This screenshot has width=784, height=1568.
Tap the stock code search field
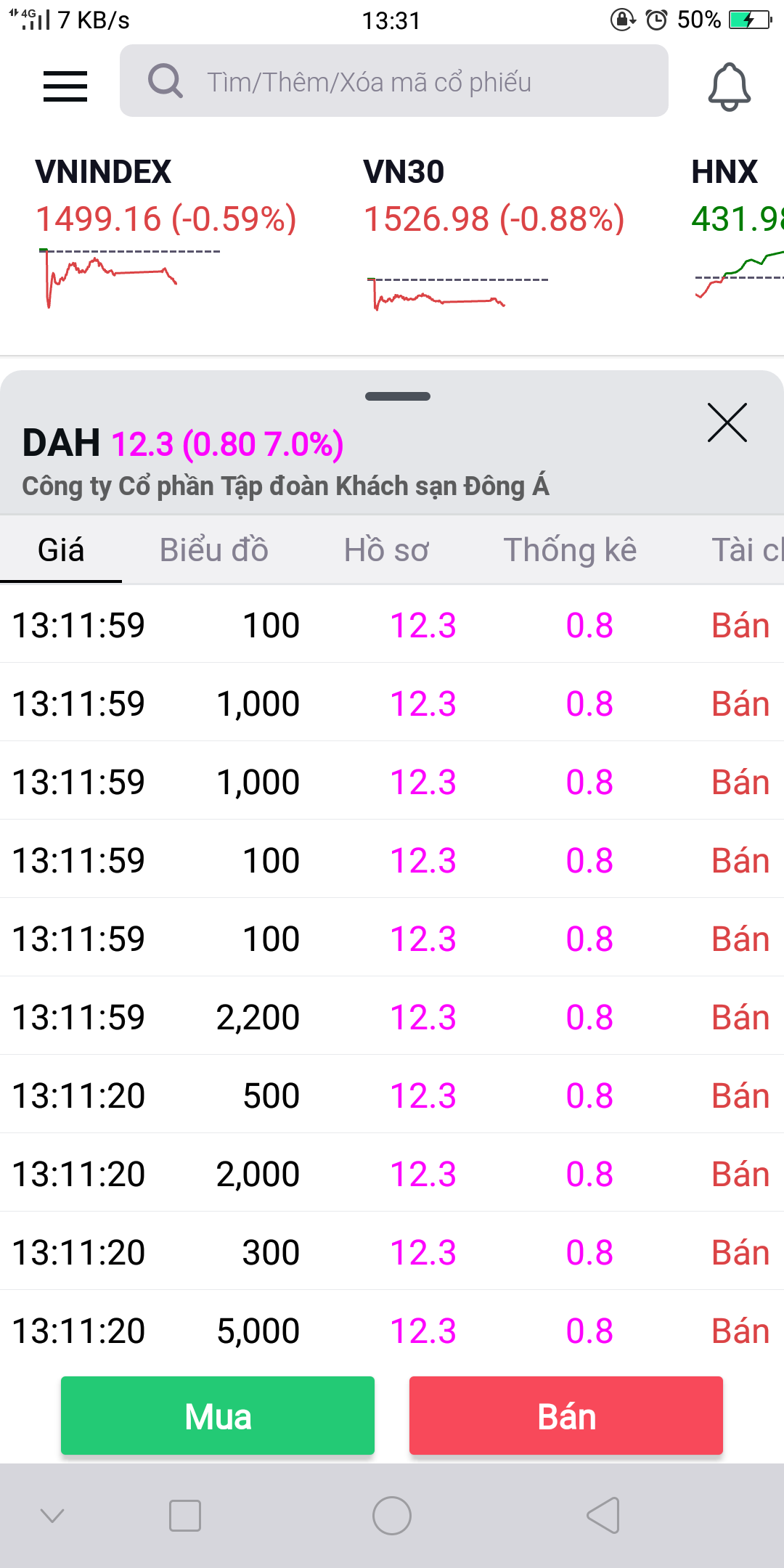coord(393,81)
